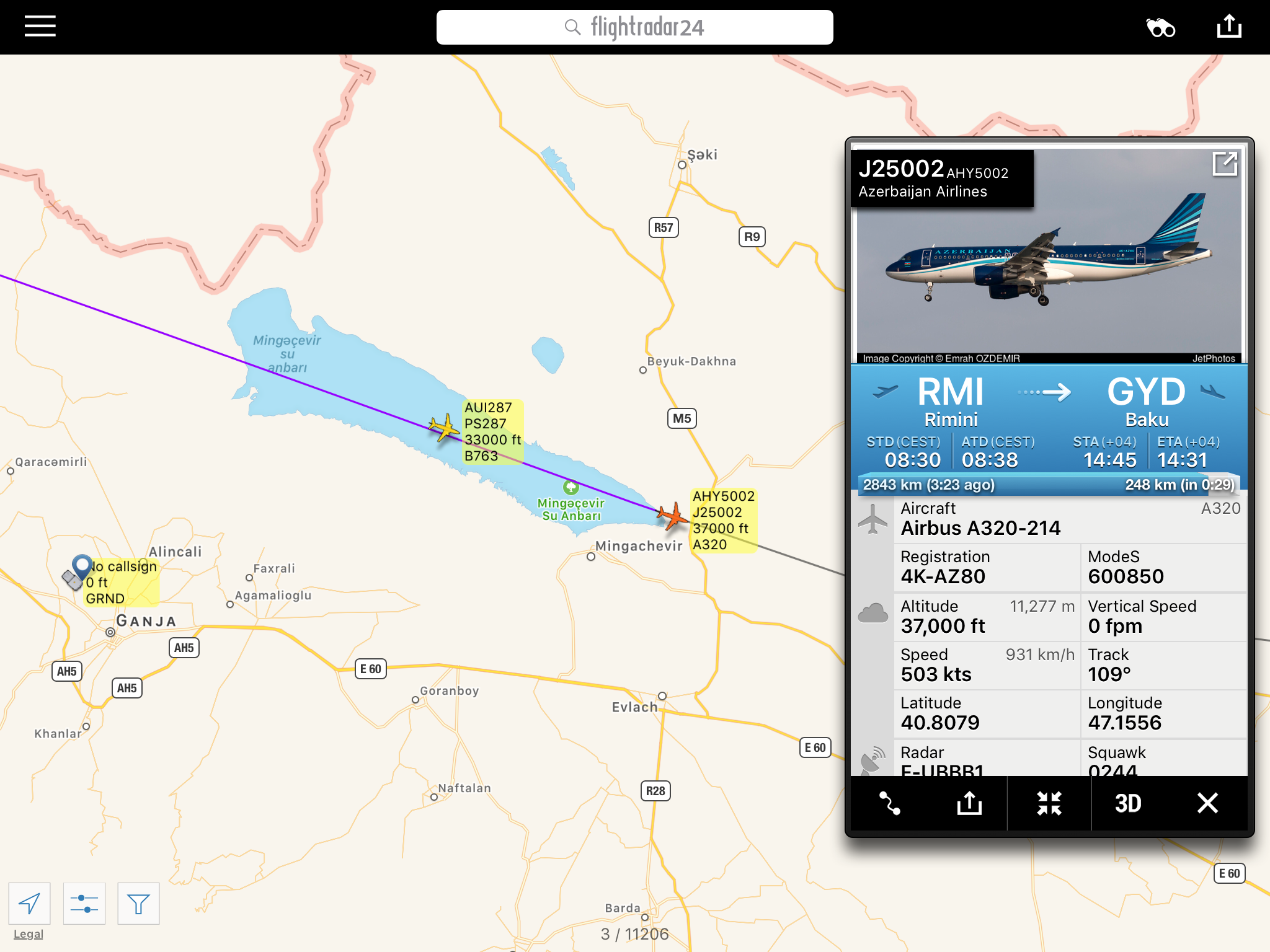This screenshot has width=1270, height=952.
Task: Tap the flightradar24 search field
Action: point(634,27)
